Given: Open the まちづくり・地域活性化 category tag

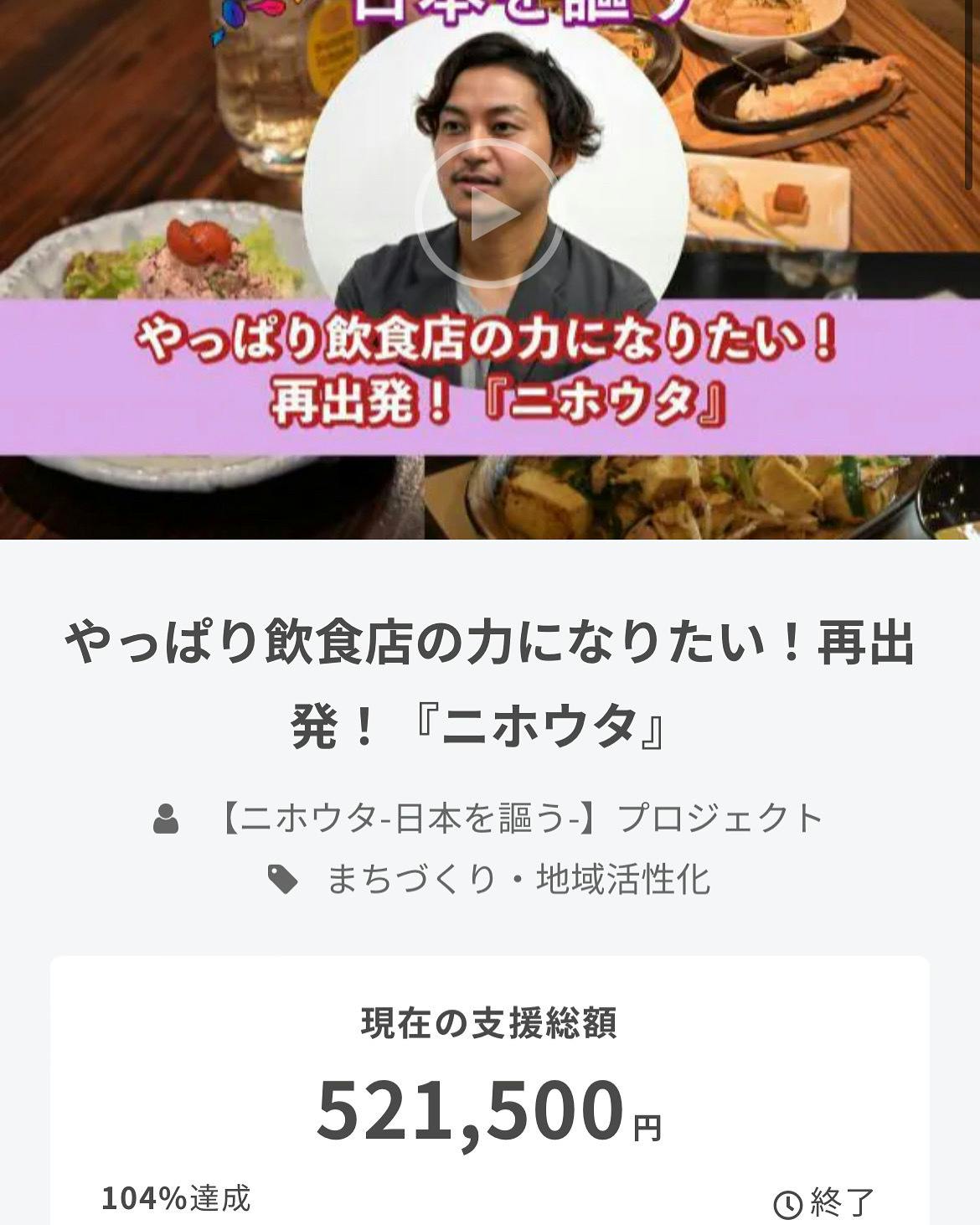Looking at the screenshot, I should (x=518, y=879).
